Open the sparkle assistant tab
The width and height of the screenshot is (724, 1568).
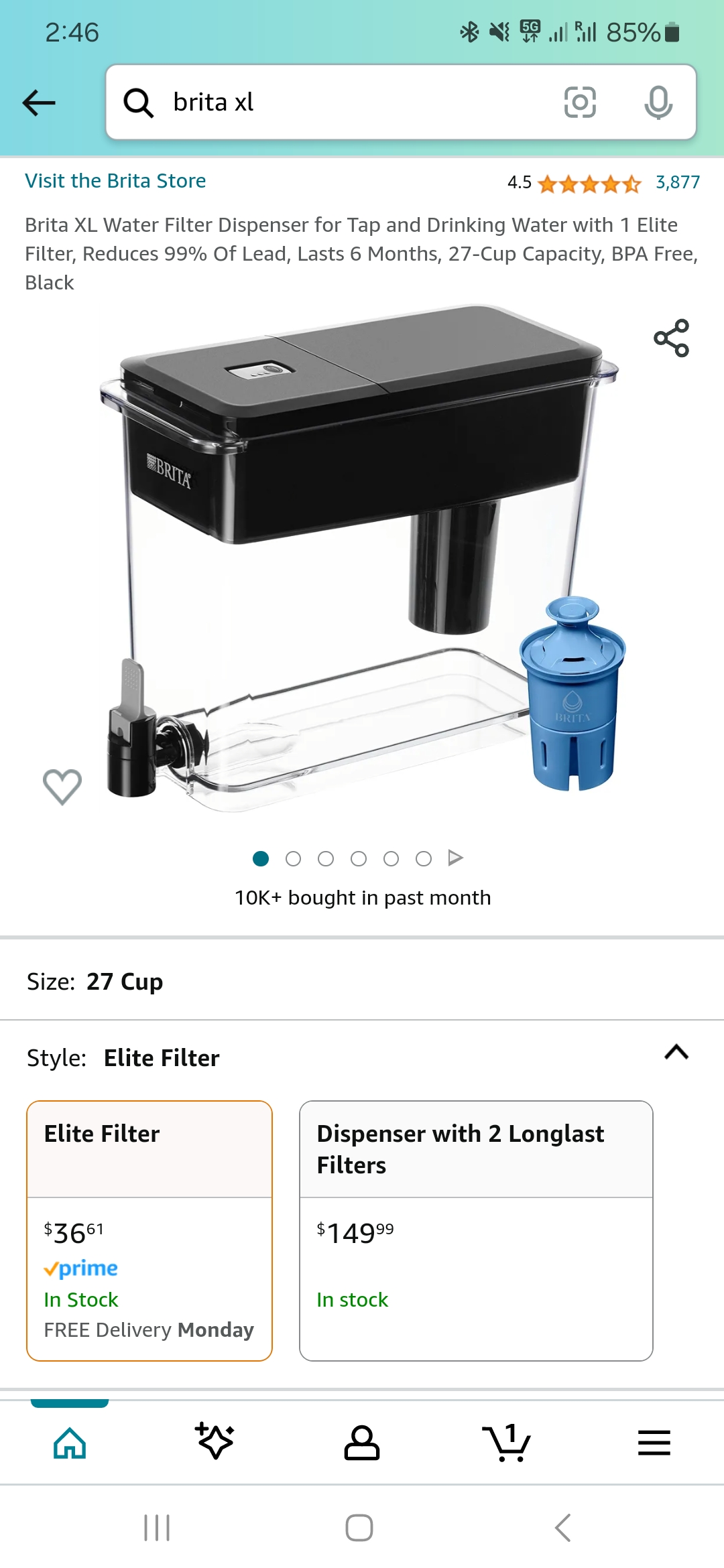coord(215,1442)
